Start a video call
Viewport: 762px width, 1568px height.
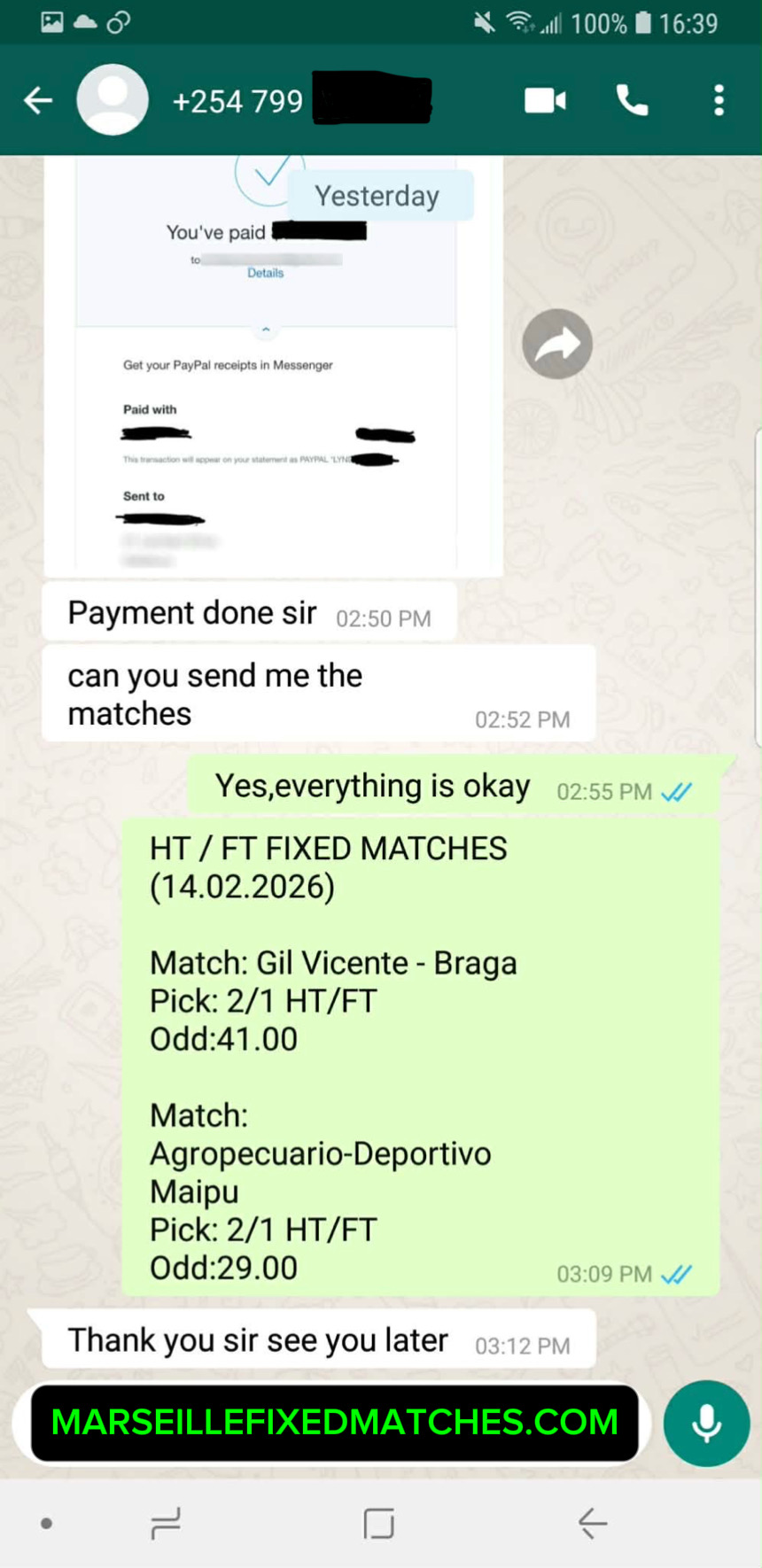point(545,101)
